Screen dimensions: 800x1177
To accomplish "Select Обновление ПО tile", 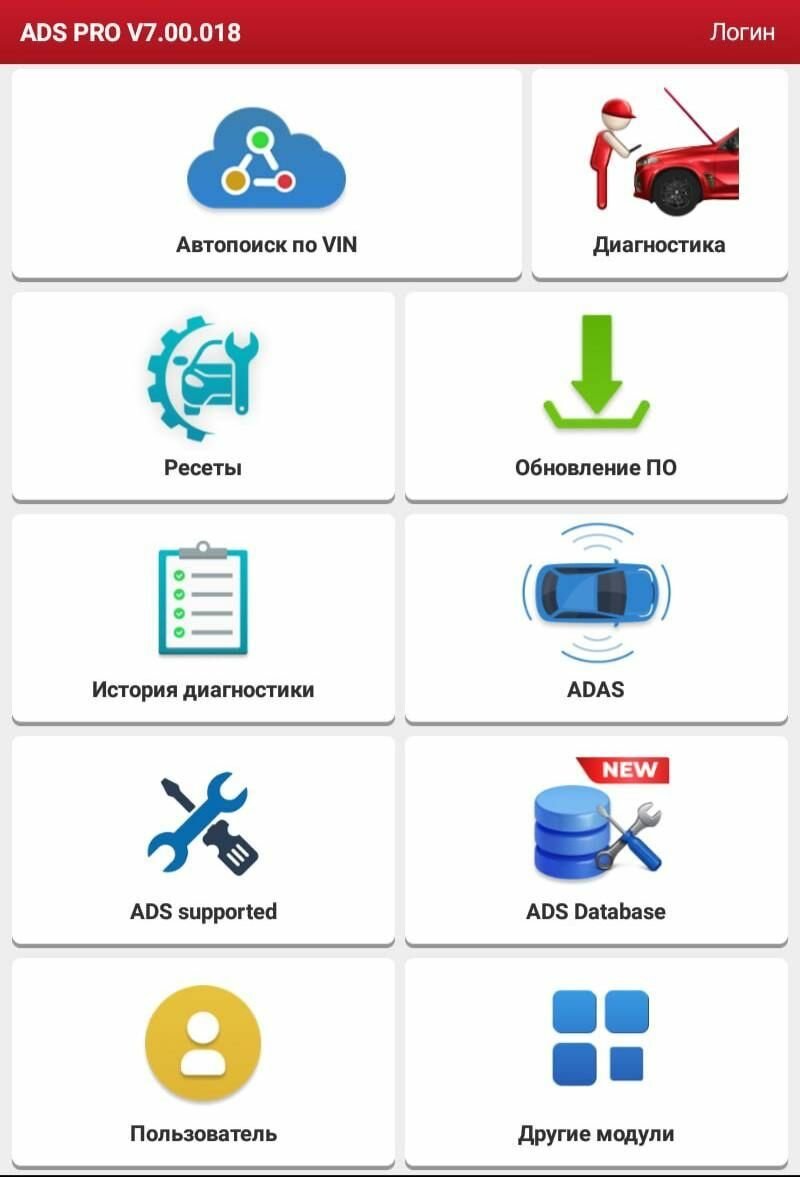I will click(596, 396).
